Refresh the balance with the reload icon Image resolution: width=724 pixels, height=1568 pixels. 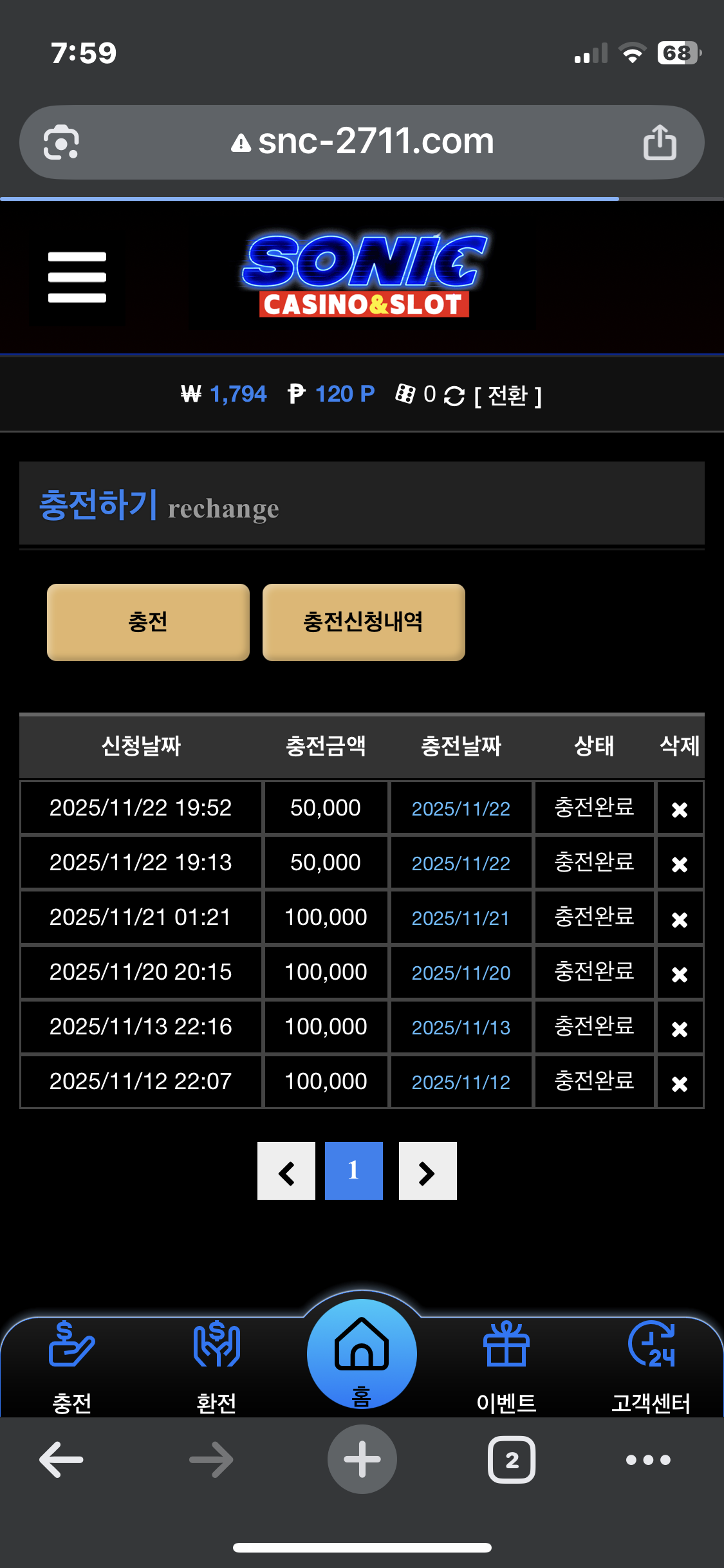tap(454, 396)
